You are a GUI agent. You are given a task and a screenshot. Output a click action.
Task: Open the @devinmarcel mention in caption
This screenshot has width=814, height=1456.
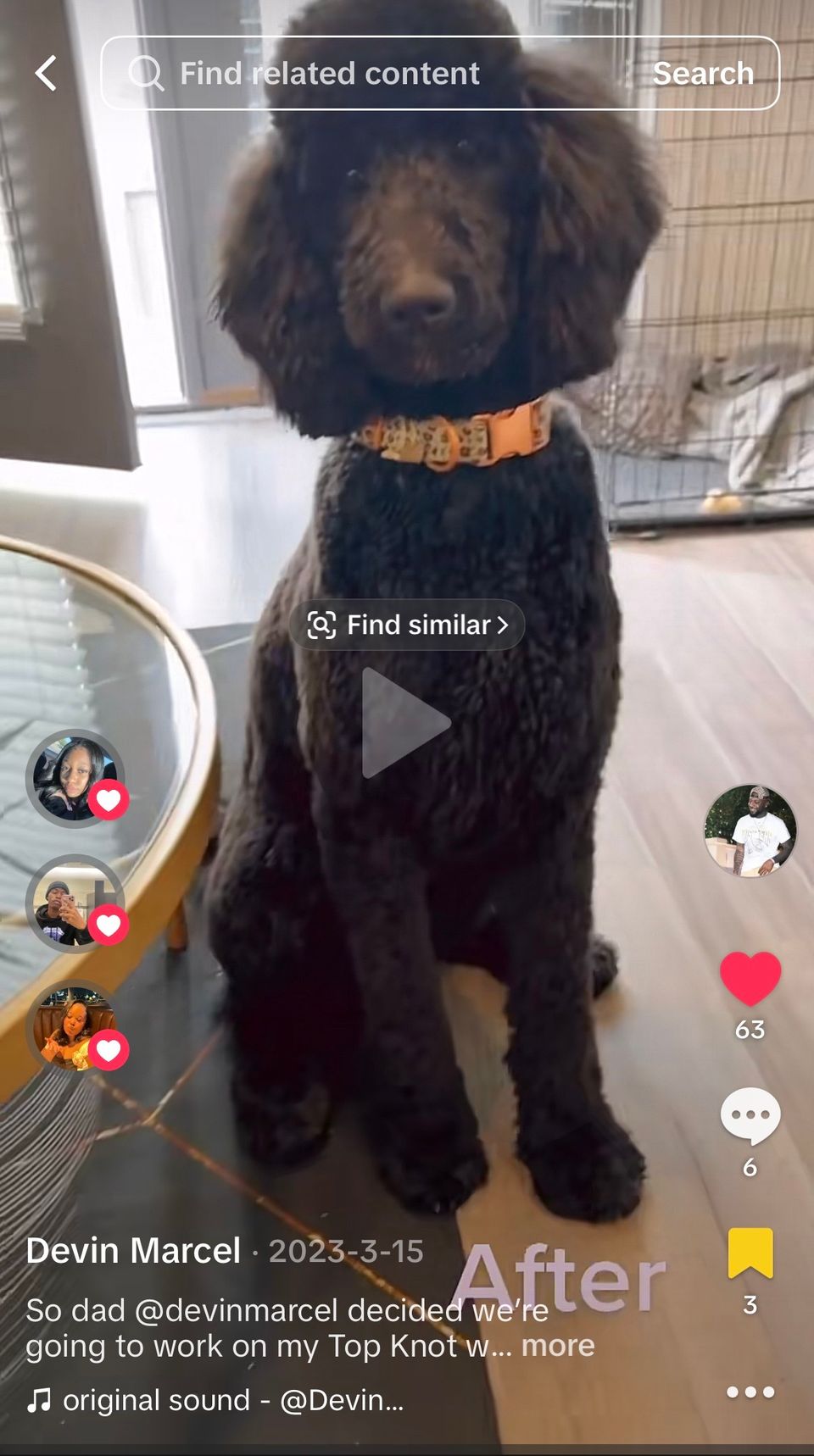[236, 1310]
